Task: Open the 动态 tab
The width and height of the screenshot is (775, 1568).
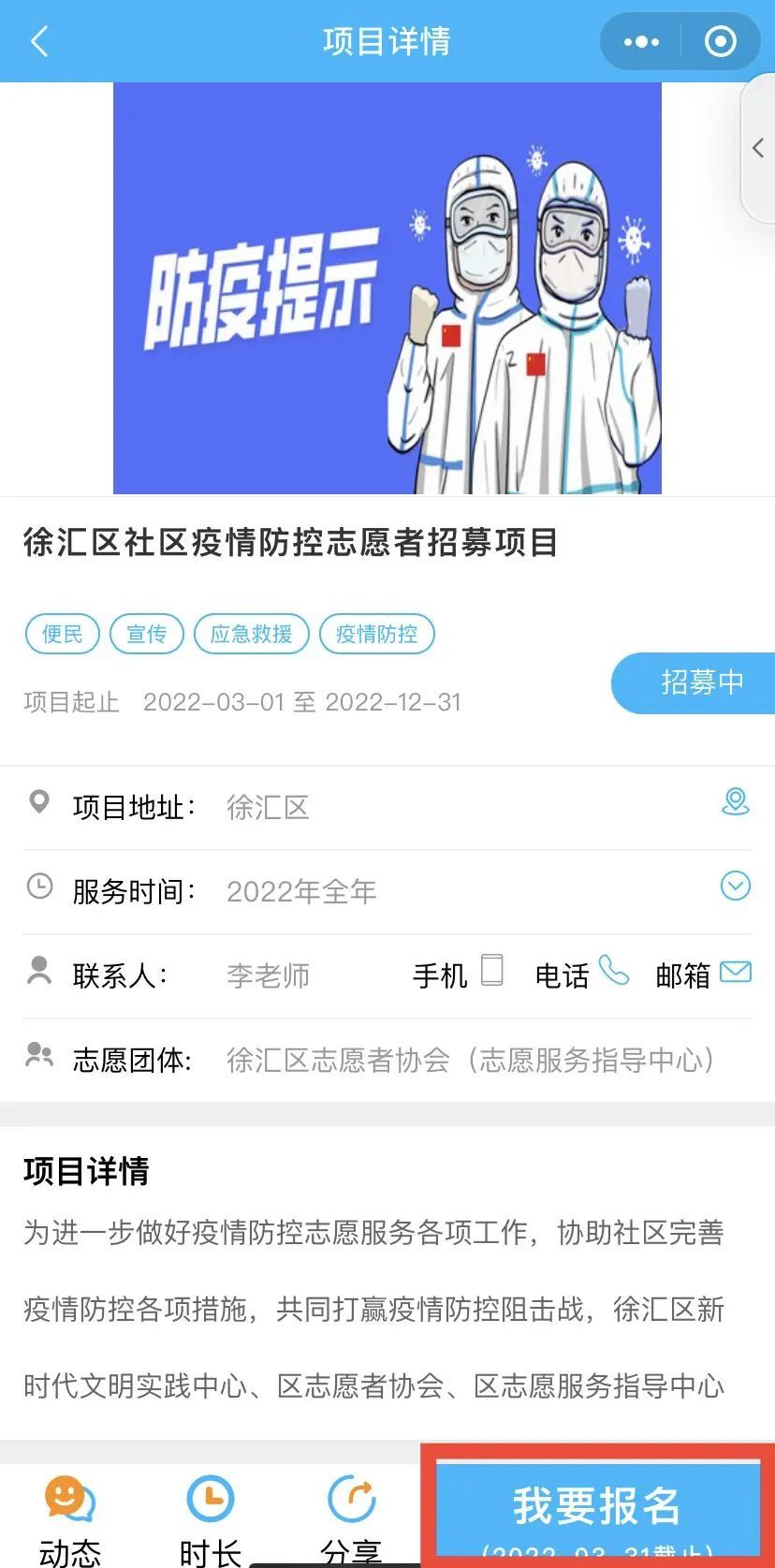Action: point(70,1518)
